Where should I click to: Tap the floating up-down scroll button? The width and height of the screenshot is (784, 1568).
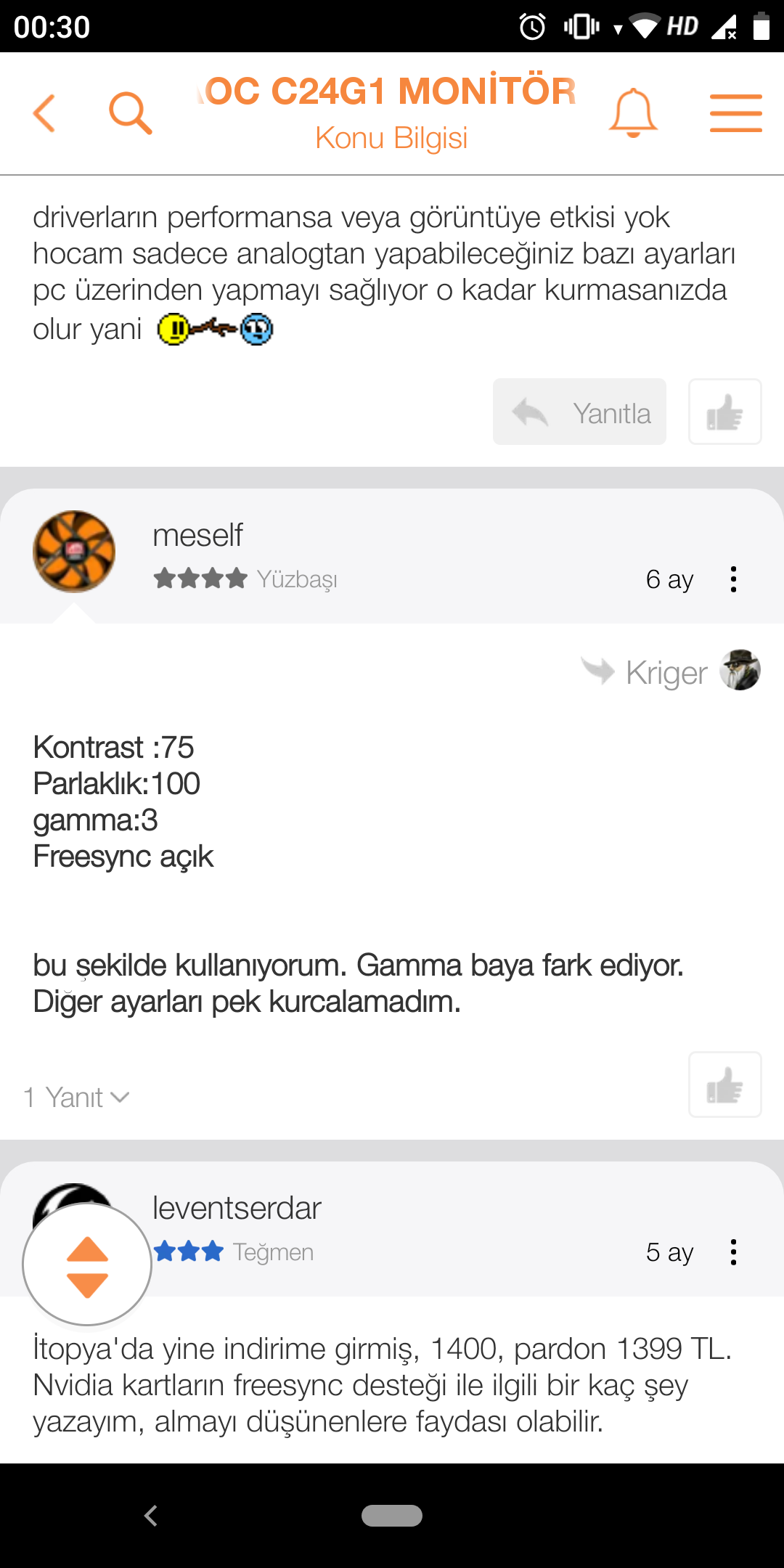coord(87,1265)
